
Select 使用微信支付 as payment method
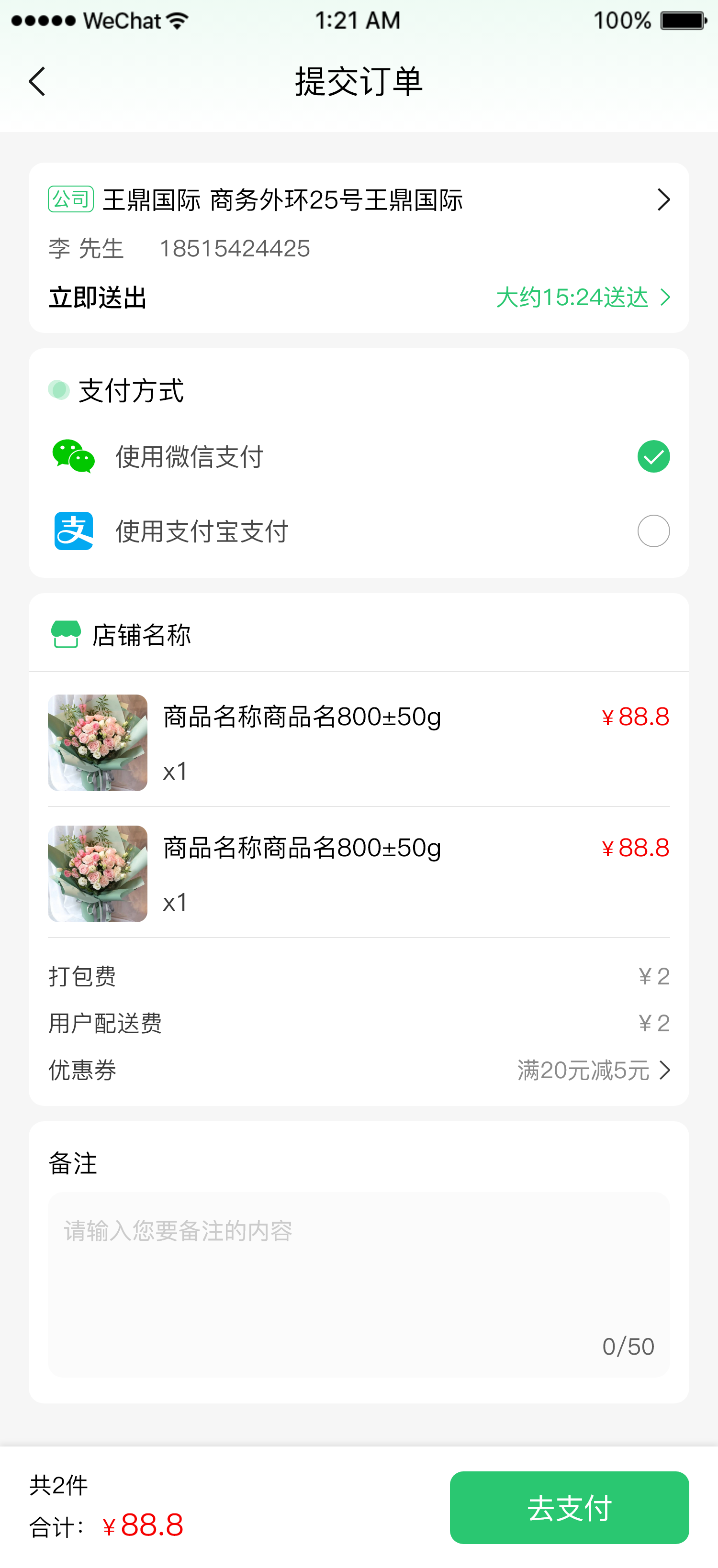[x=653, y=456]
